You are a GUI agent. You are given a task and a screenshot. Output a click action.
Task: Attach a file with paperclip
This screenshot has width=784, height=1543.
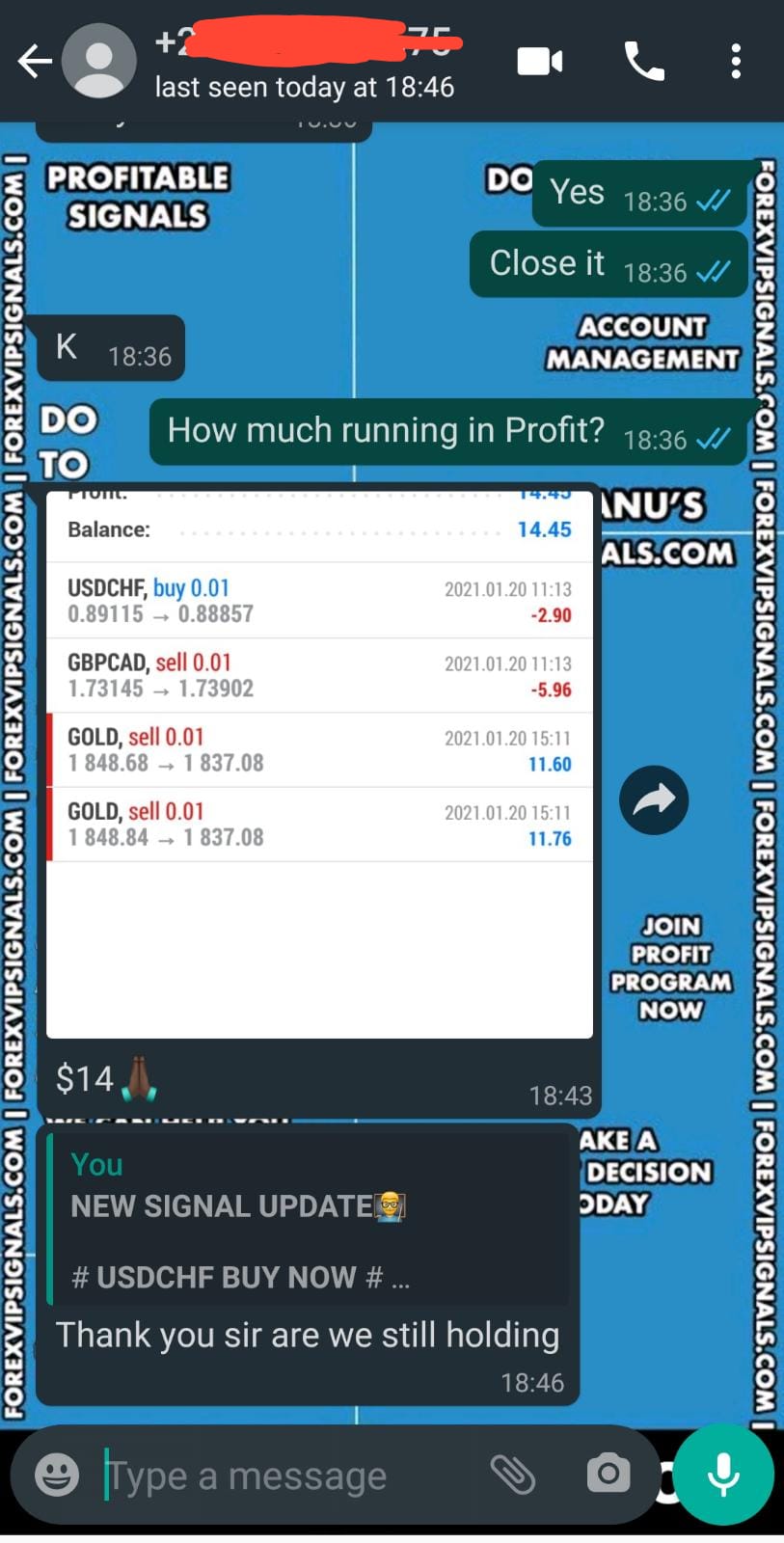(x=512, y=1474)
